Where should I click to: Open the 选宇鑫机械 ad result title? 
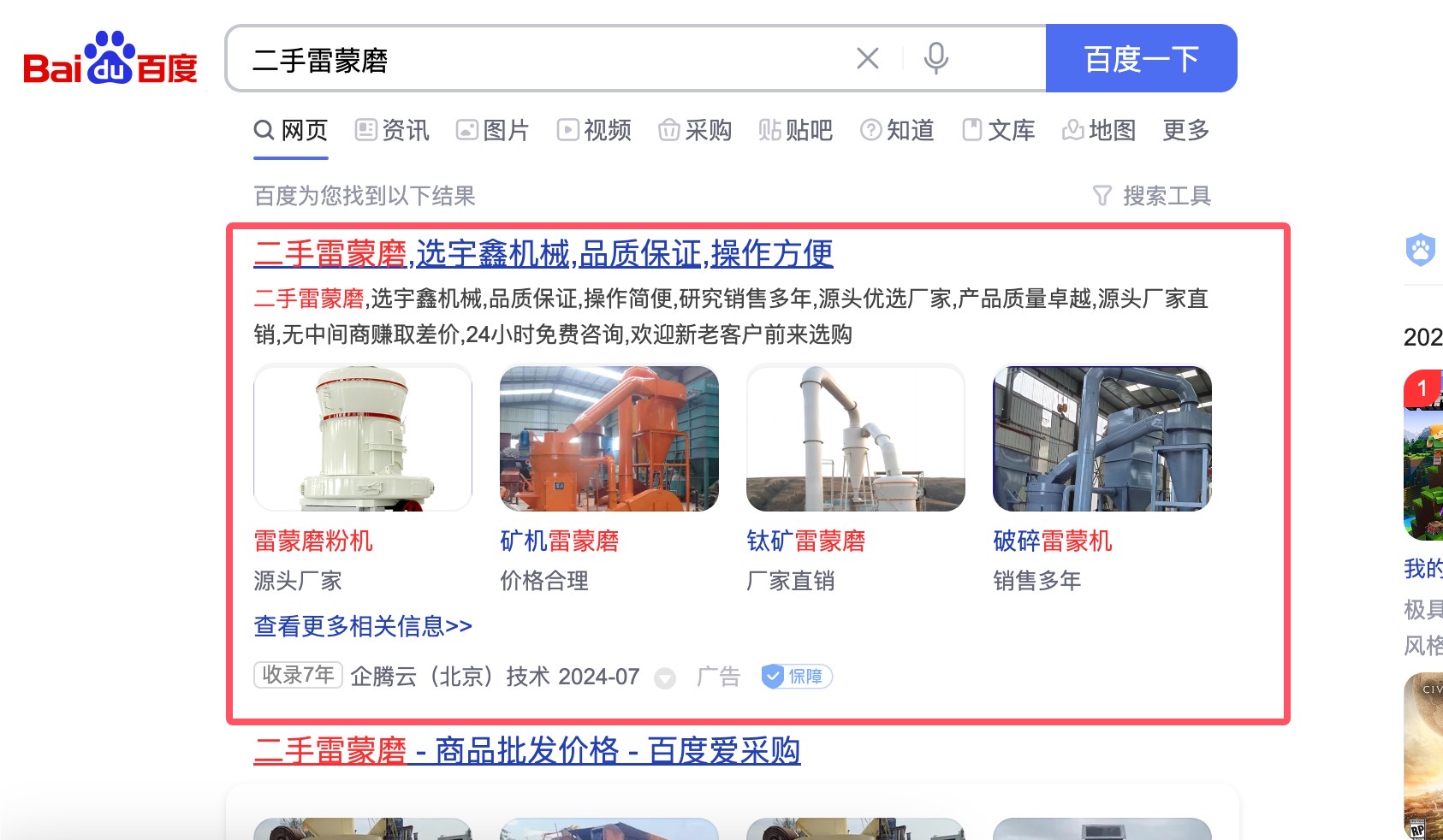(x=543, y=253)
